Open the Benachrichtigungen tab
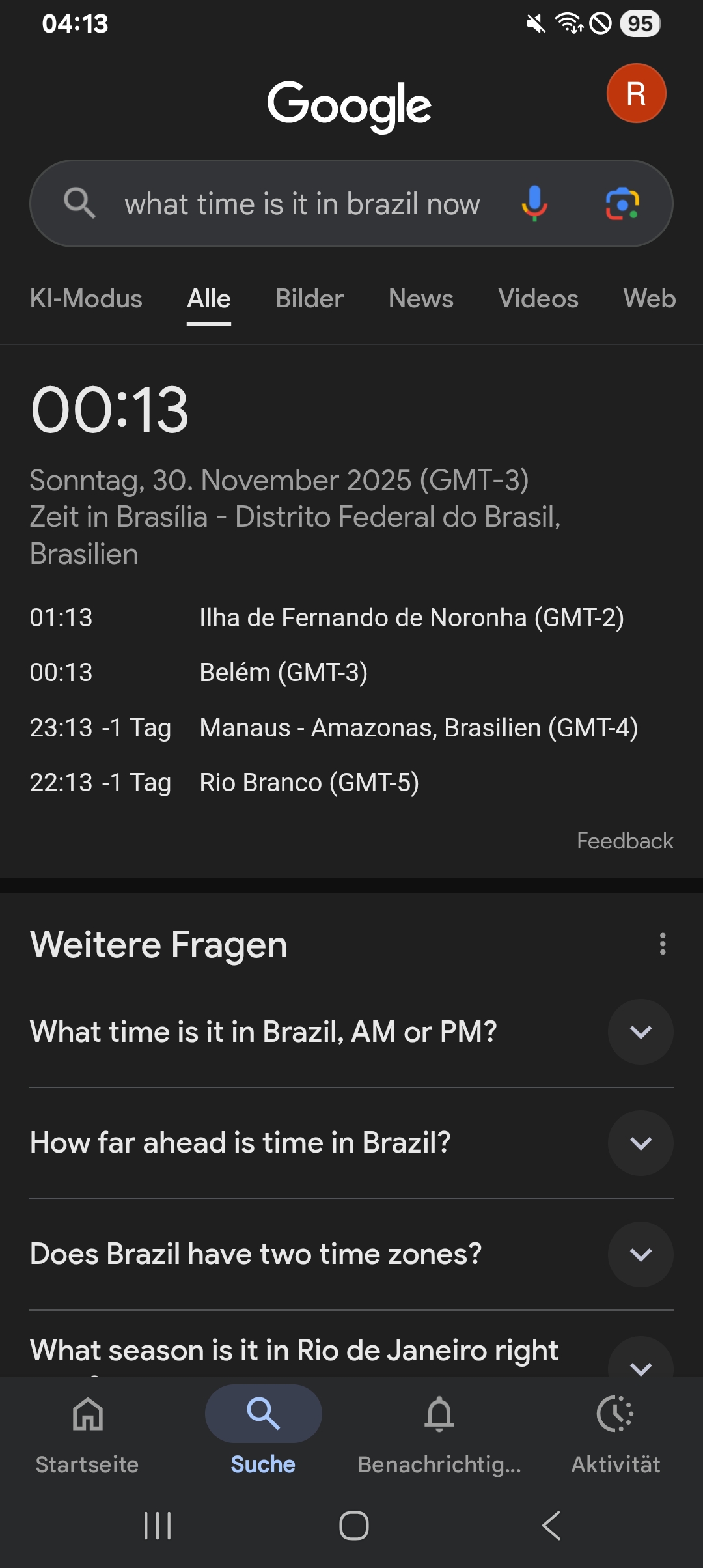Image resolution: width=703 pixels, height=1568 pixels. click(439, 1429)
